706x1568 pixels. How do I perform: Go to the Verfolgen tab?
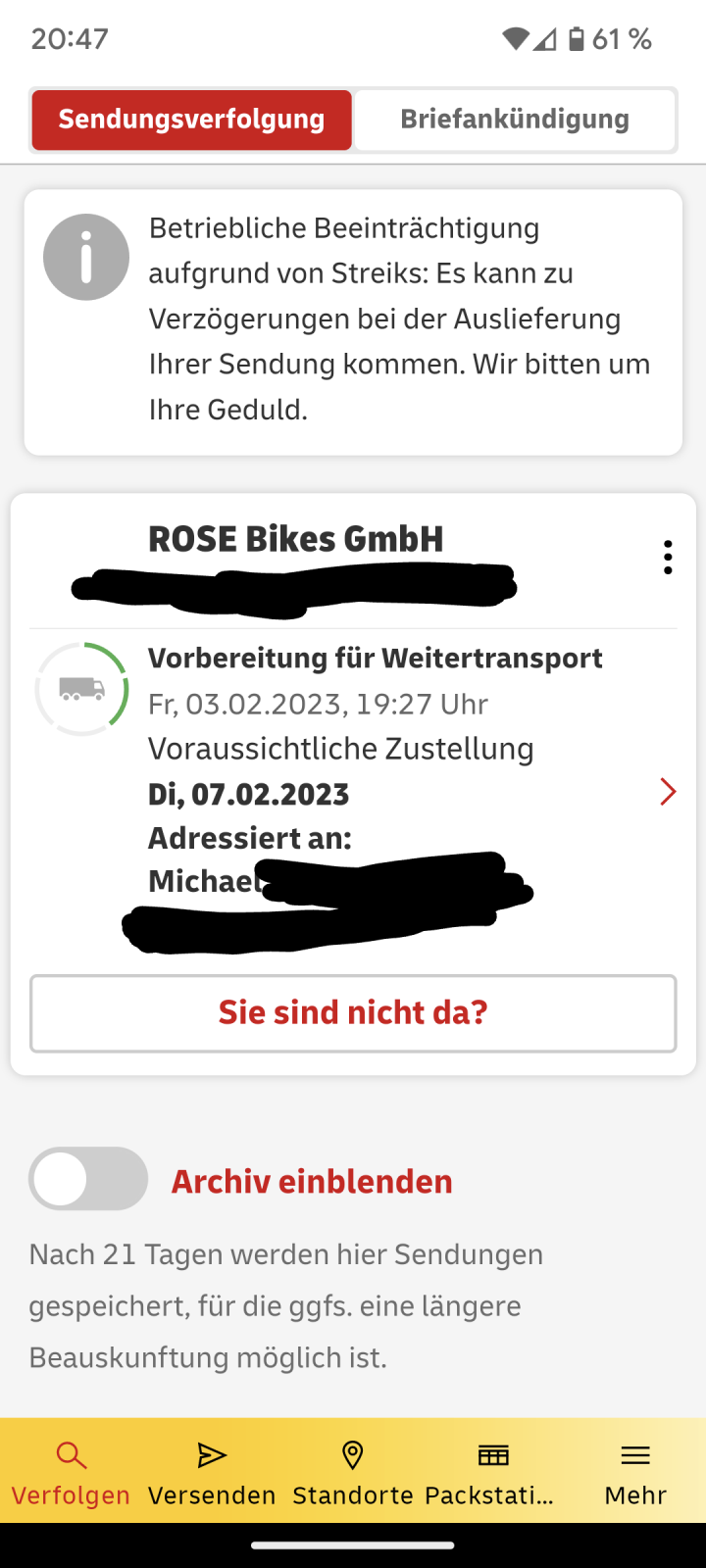pos(71,1472)
